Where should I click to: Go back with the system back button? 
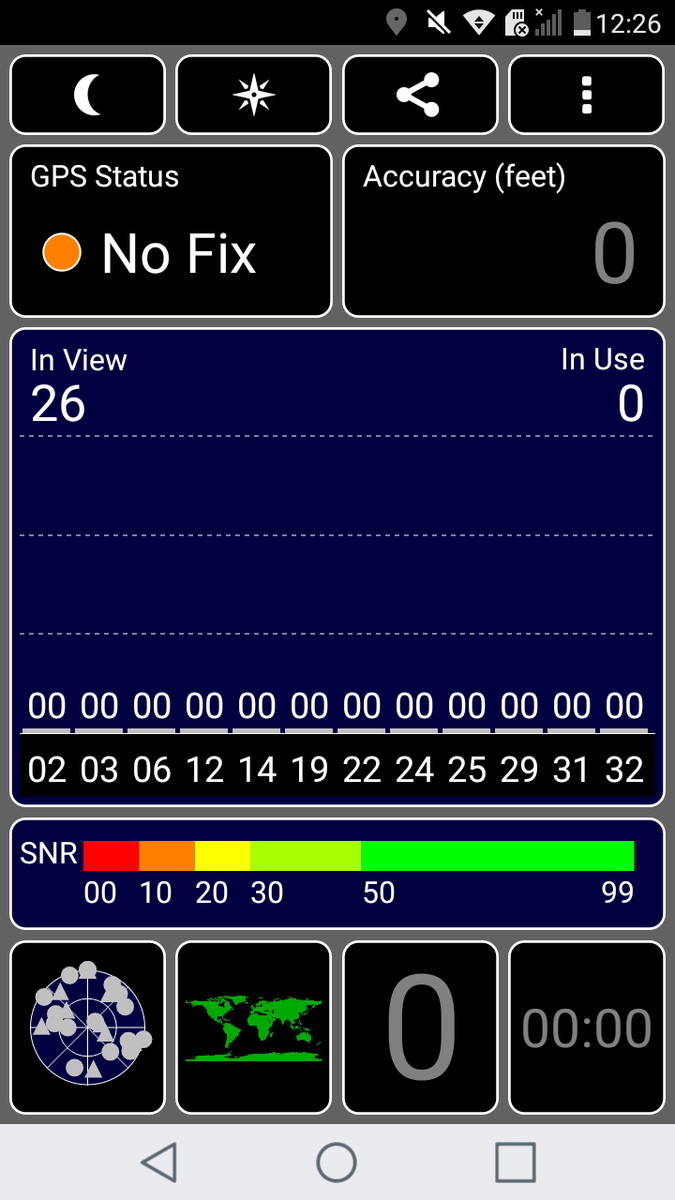point(159,1162)
